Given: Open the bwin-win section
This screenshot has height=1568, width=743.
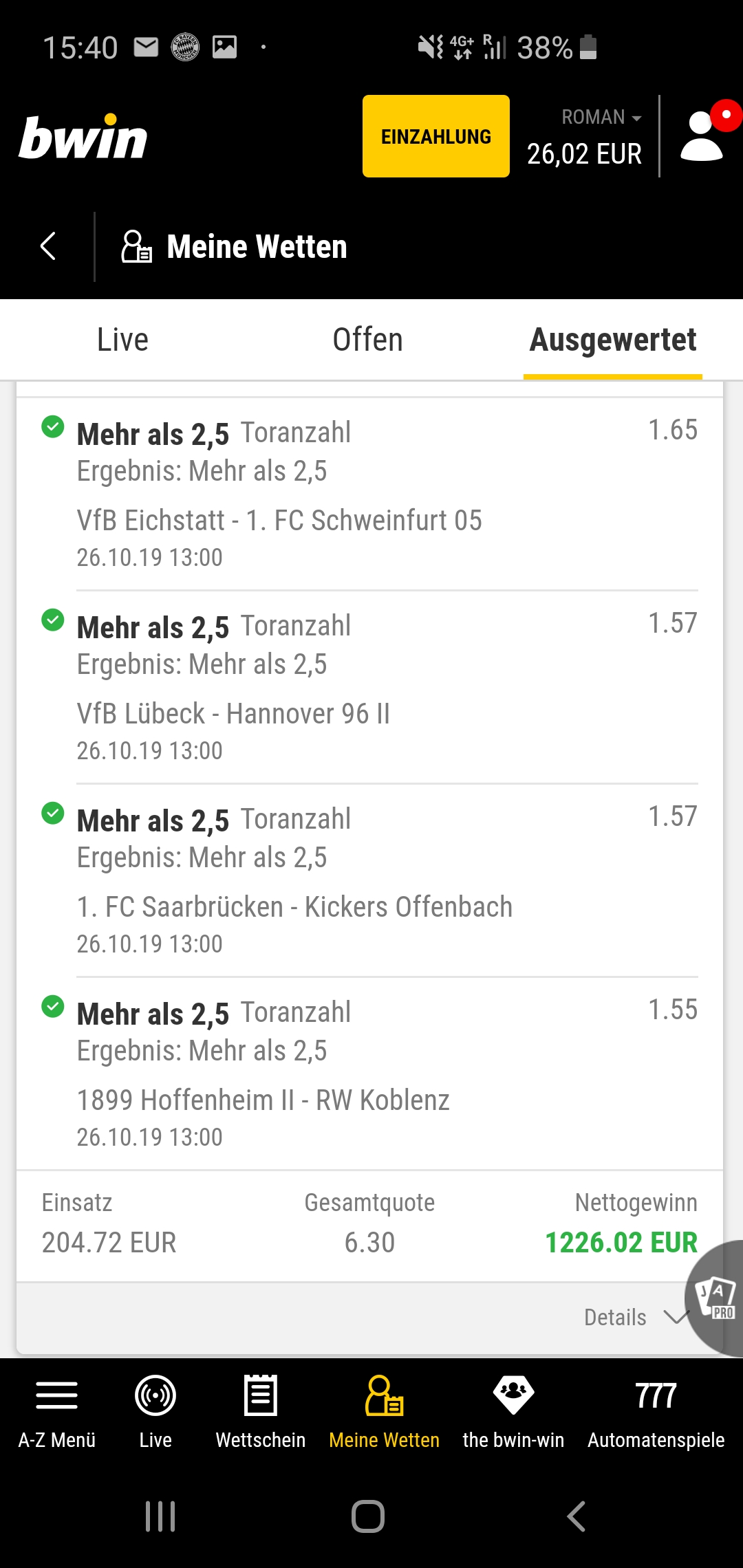Looking at the screenshot, I should pyautogui.click(x=513, y=1411).
